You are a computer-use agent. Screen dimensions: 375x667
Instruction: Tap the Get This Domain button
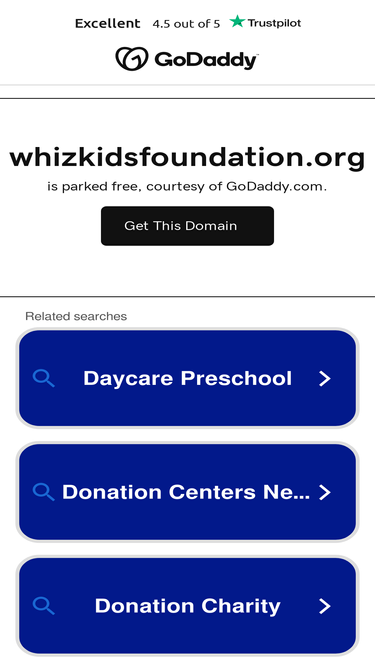point(187,226)
